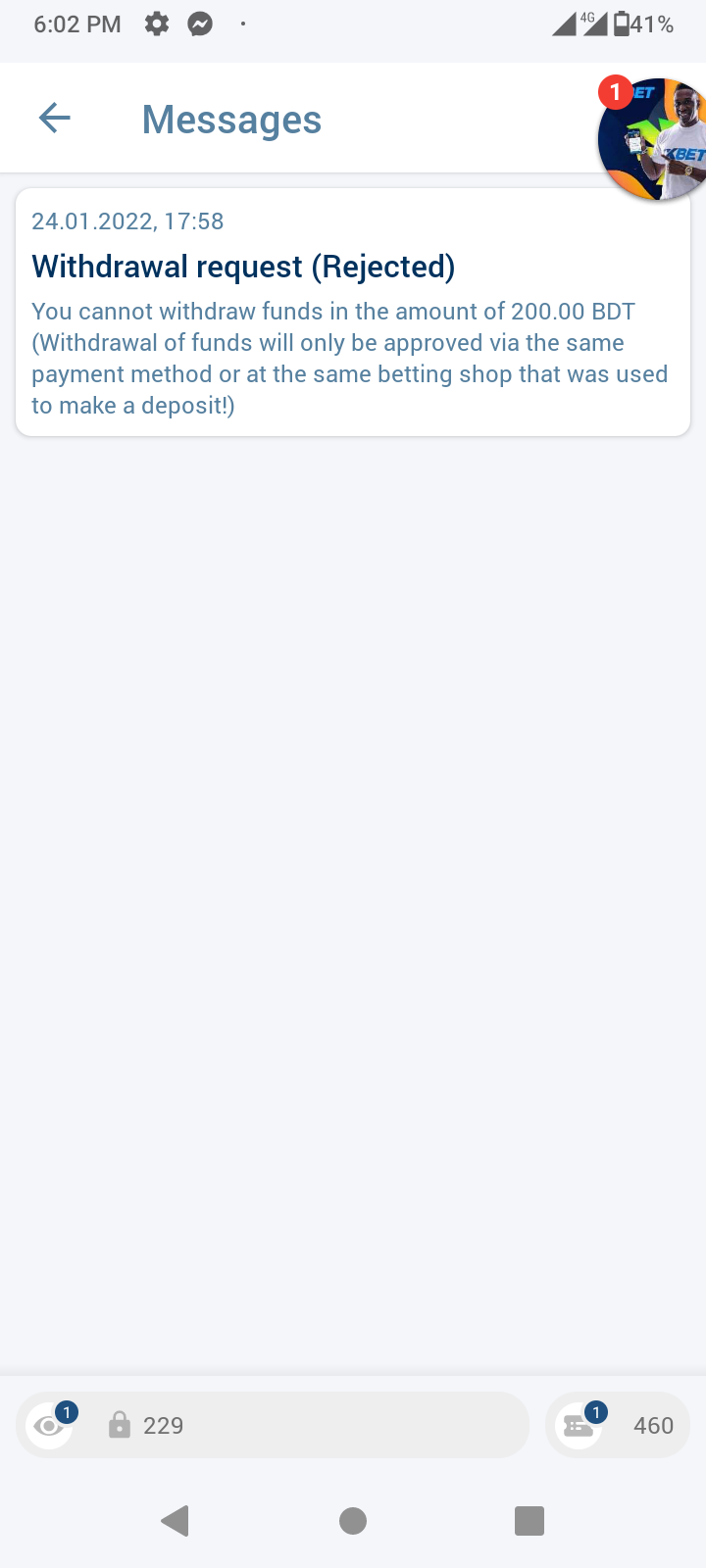The image size is (706, 1568).
Task: Go back using the Messages arrow
Action: (x=55, y=119)
